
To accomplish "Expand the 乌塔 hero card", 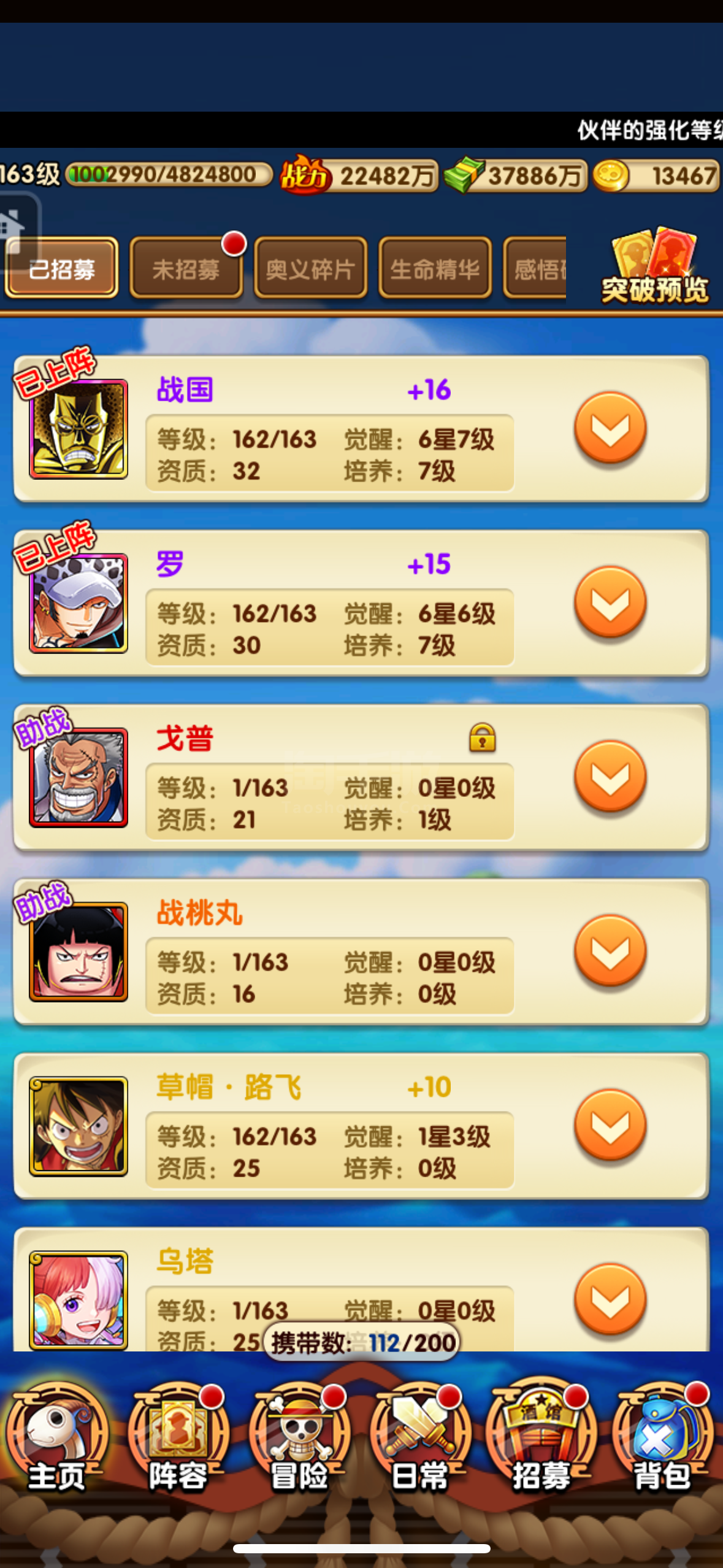I will click(610, 1299).
